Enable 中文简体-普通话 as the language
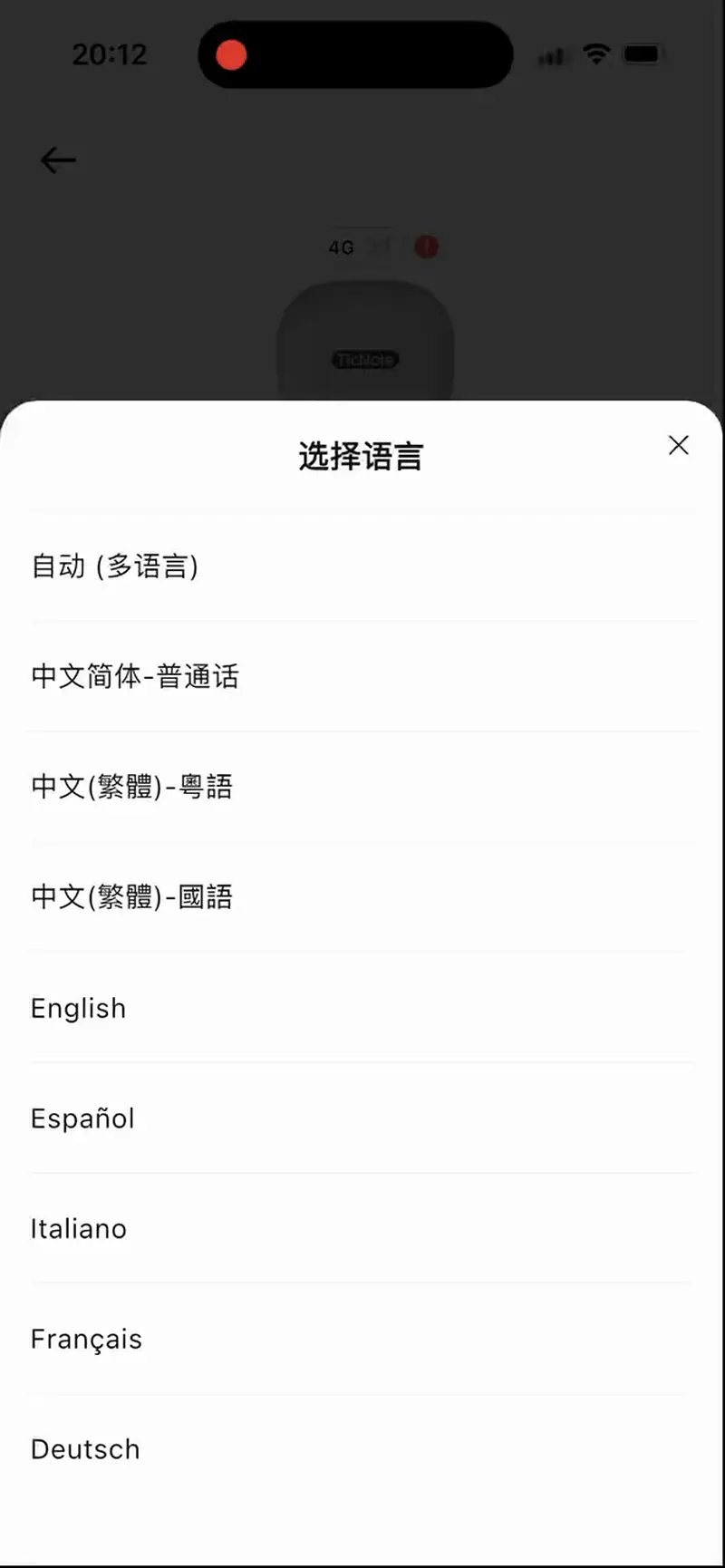 [136, 676]
